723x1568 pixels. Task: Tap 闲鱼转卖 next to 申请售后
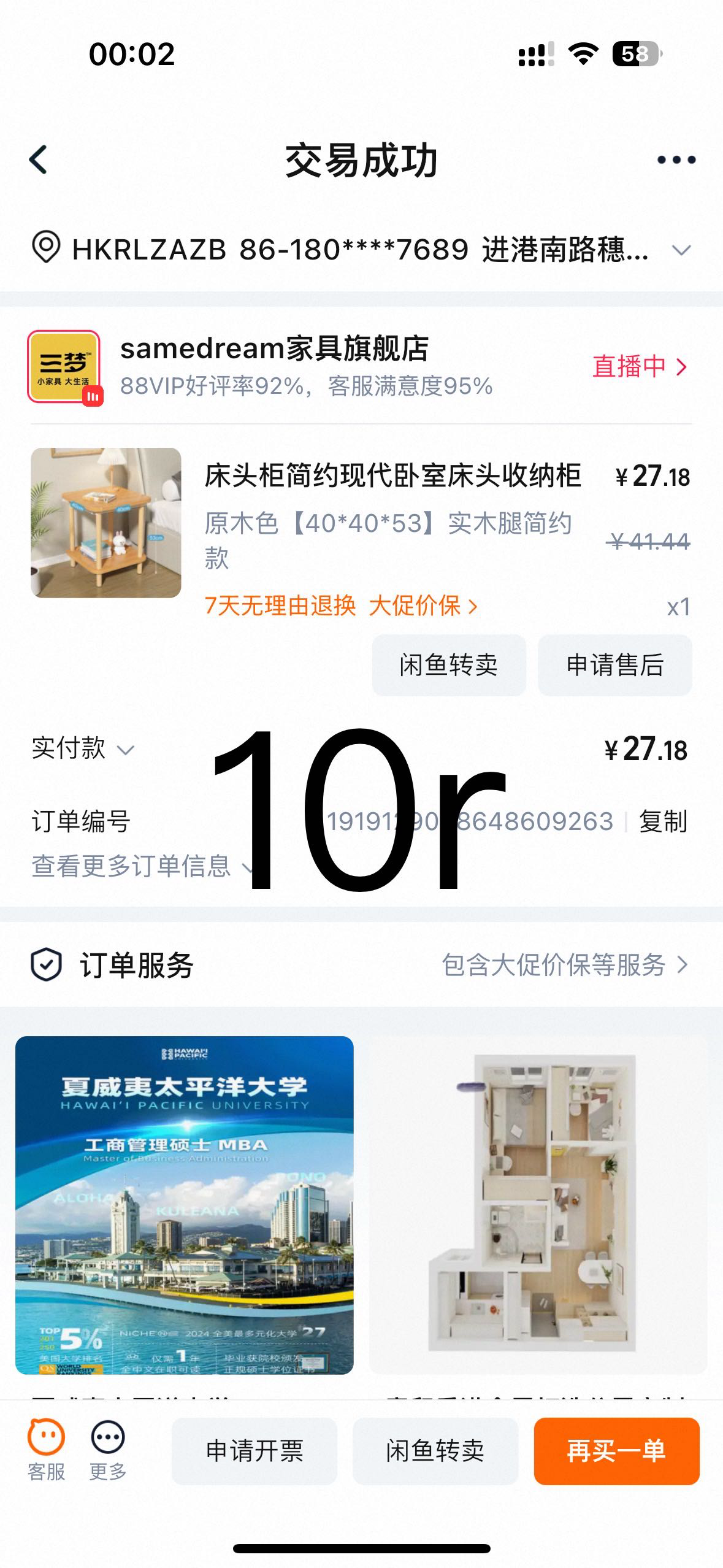(449, 664)
